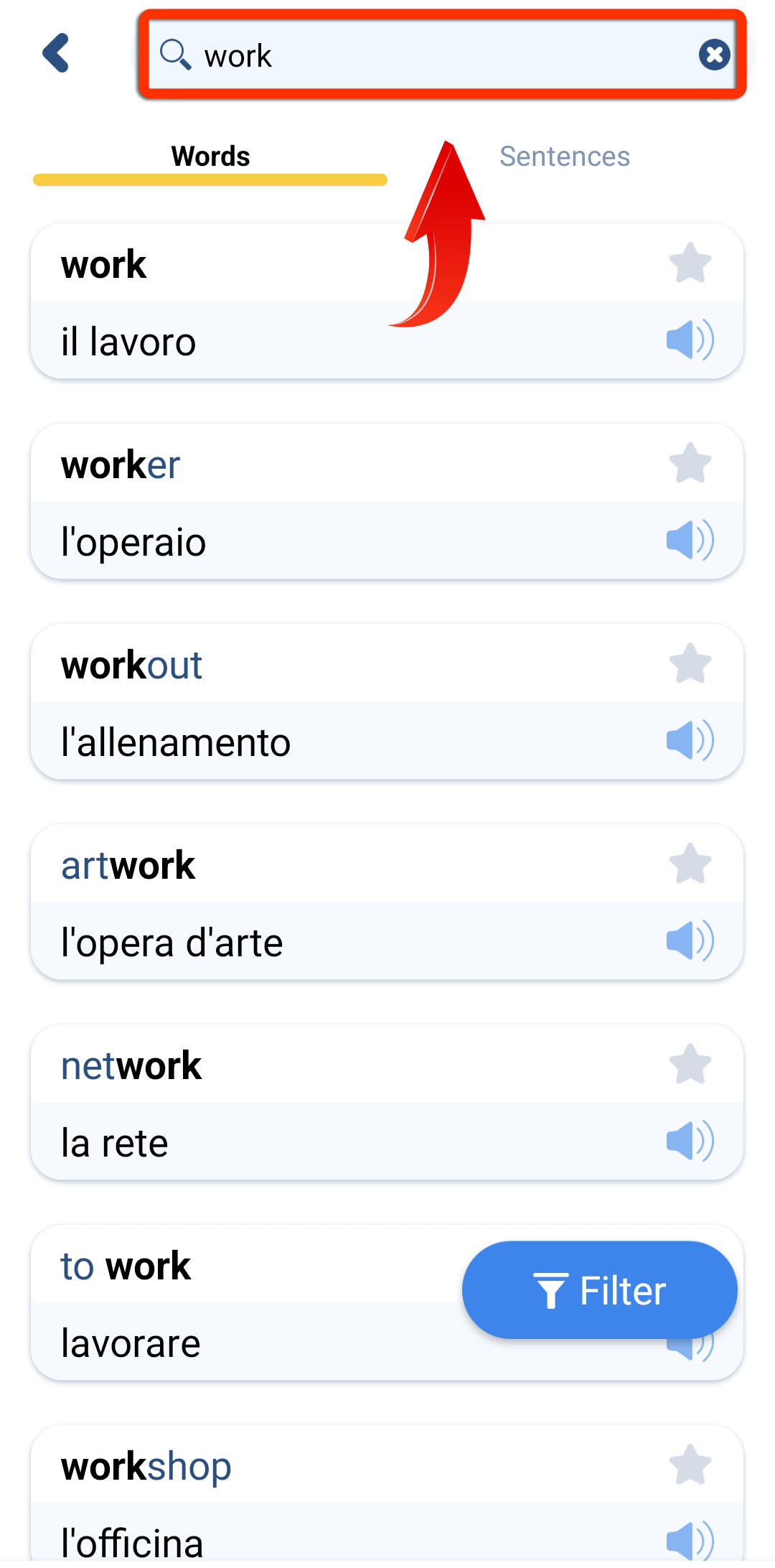775x1568 pixels.
Task: Favorite the word "workshop"
Action: [690, 1465]
